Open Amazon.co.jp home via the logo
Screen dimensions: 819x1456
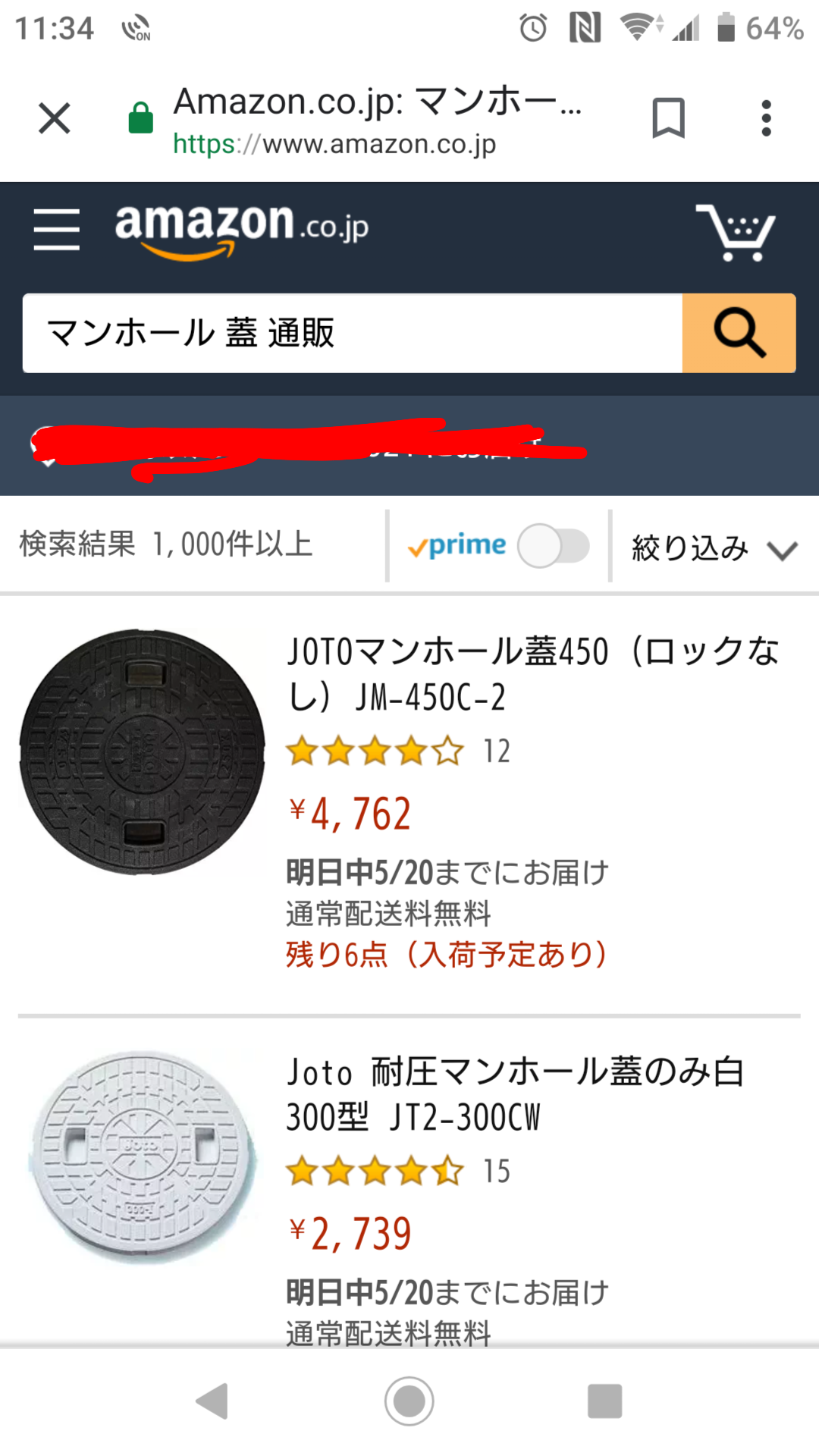click(241, 227)
